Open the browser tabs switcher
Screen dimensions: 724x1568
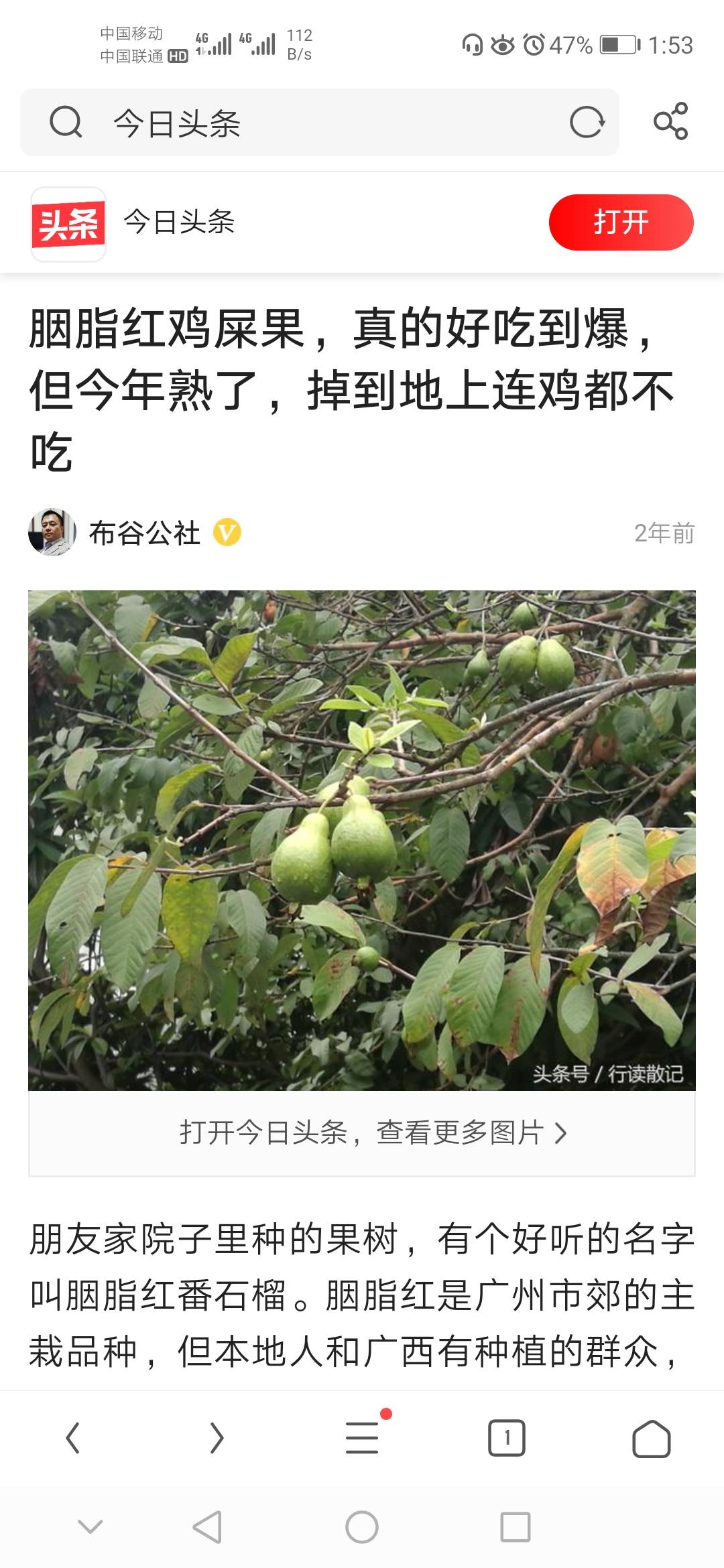(507, 1438)
